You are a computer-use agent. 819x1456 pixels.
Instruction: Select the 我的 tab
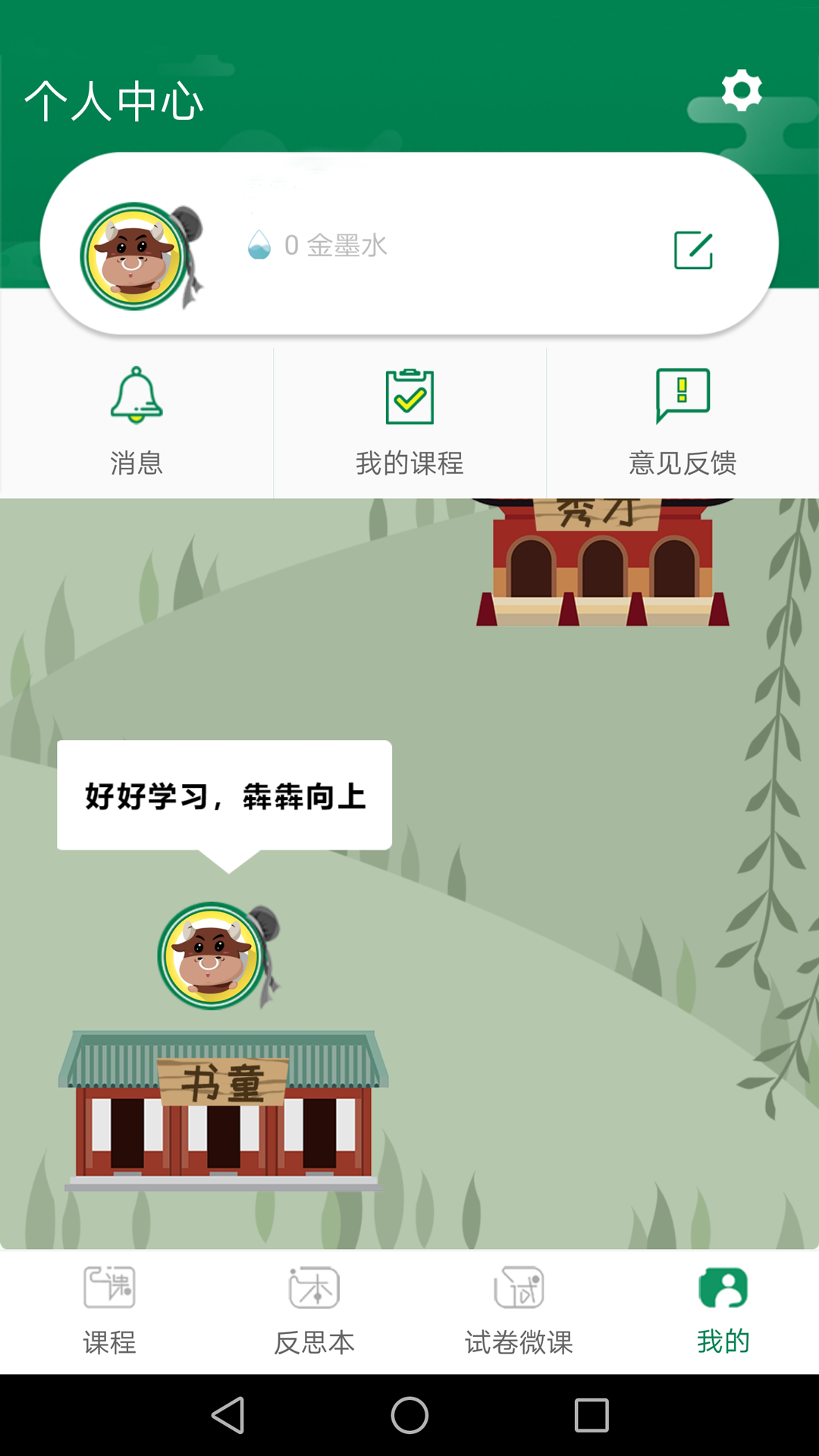tap(723, 1310)
